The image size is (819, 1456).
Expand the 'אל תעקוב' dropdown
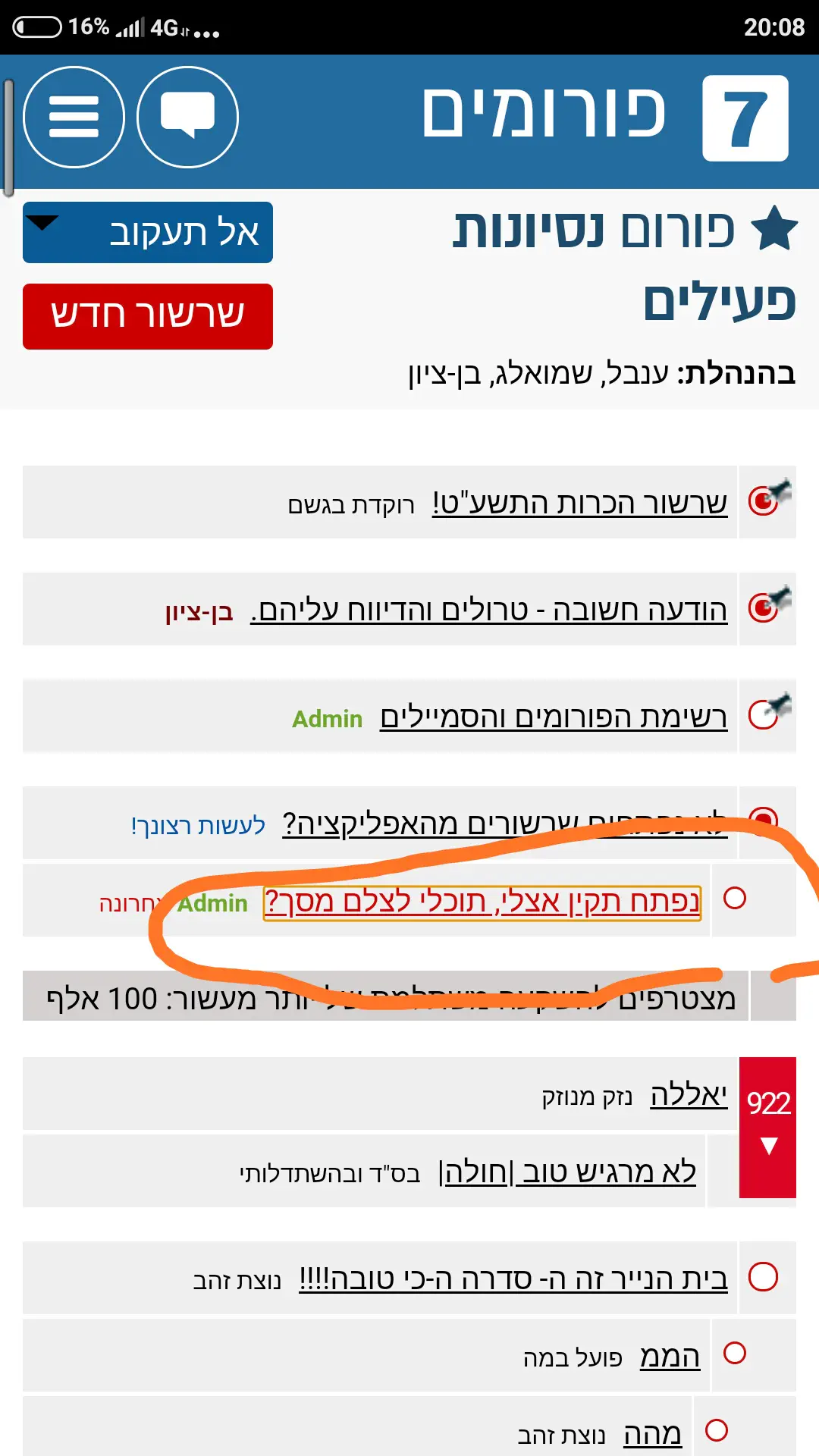coord(148,232)
